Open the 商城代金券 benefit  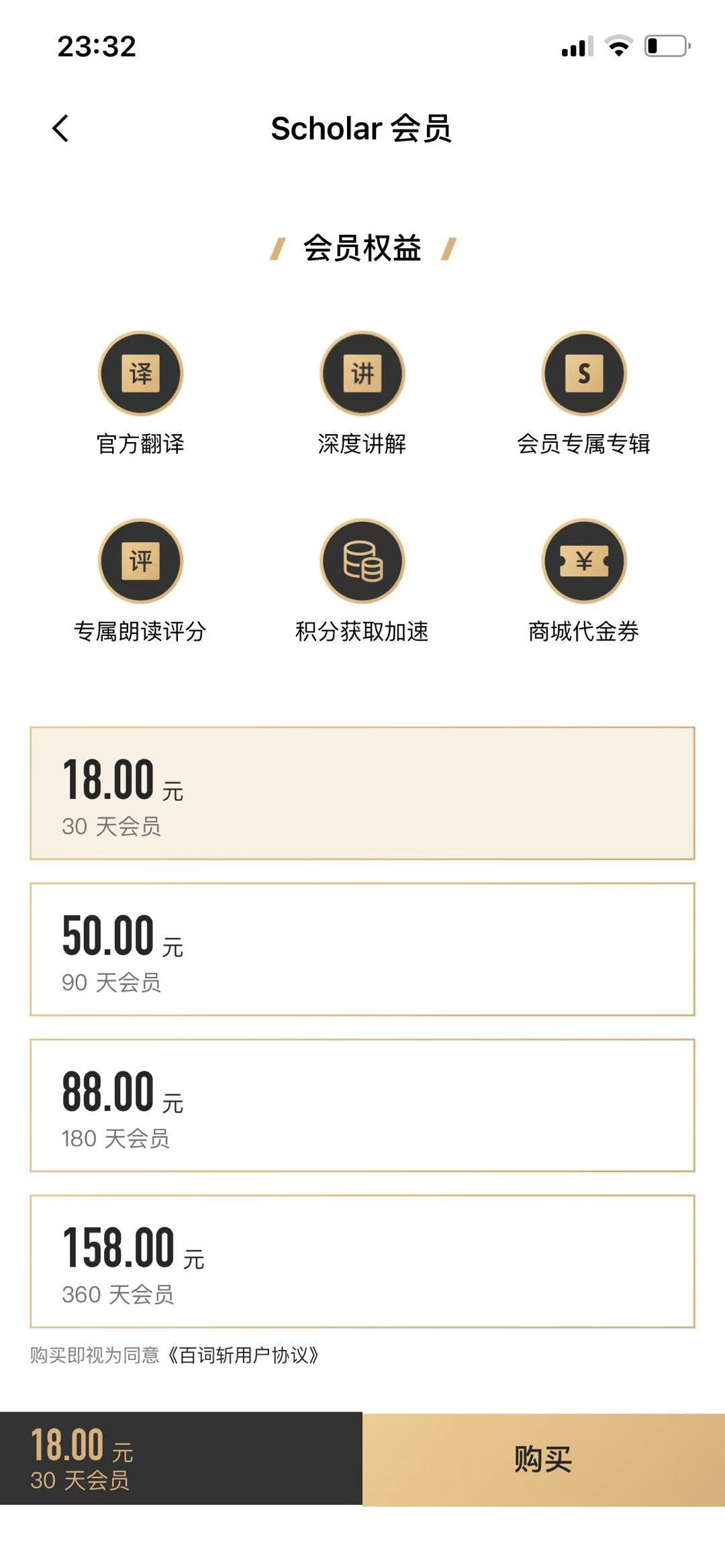point(584,582)
